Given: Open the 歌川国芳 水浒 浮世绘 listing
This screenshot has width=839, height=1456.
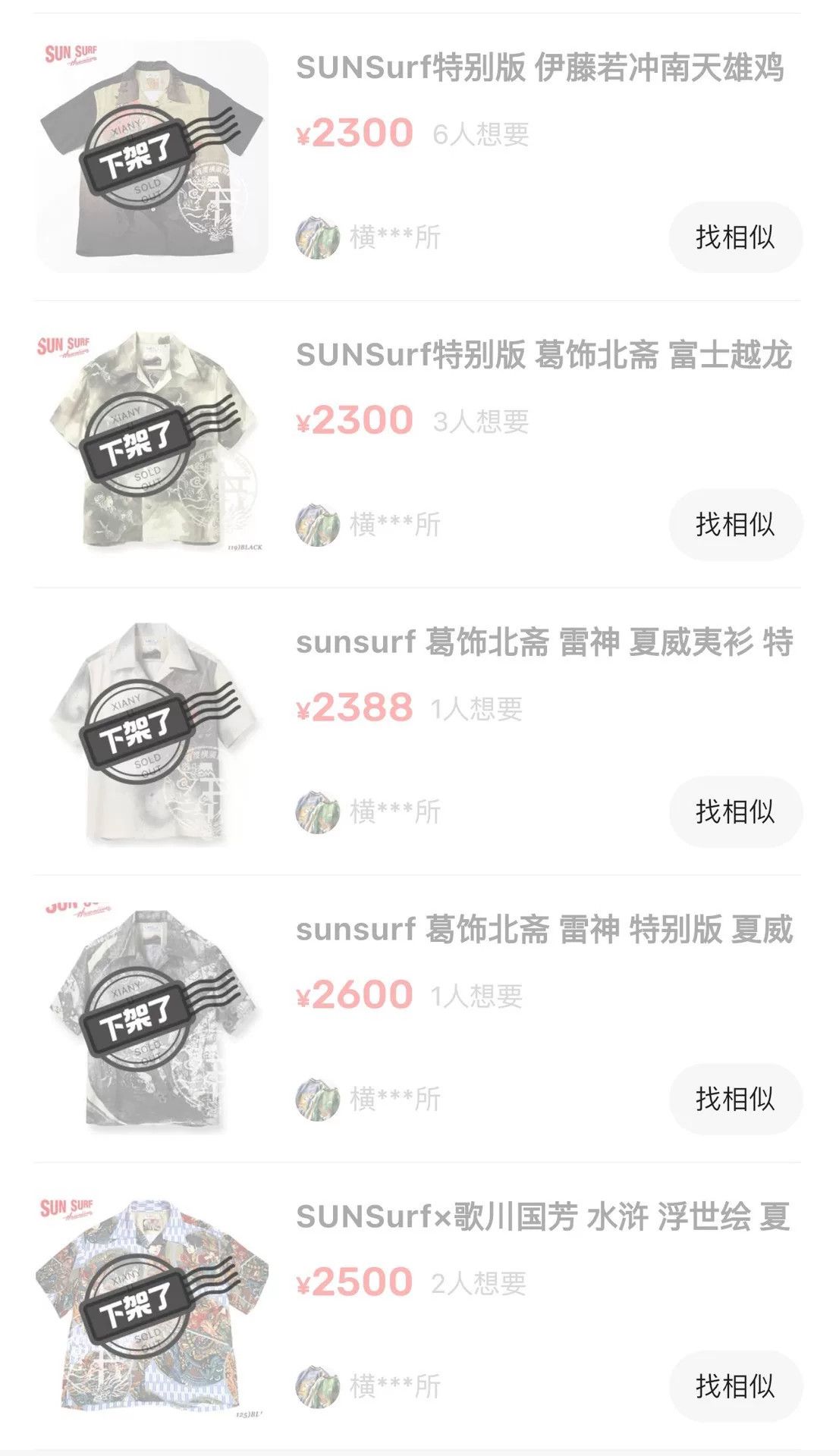Looking at the screenshot, I should tap(543, 1217).
